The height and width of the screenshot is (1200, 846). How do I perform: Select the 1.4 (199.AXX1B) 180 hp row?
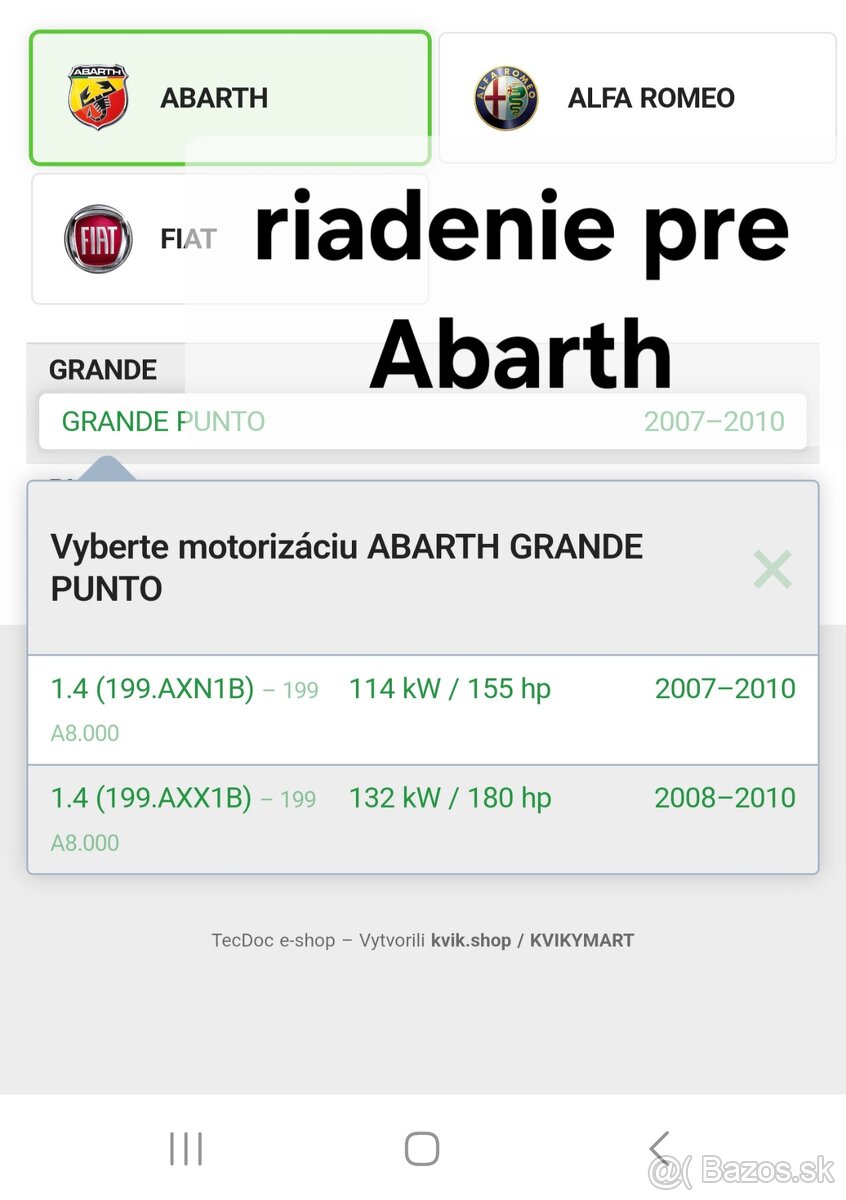coord(420,818)
